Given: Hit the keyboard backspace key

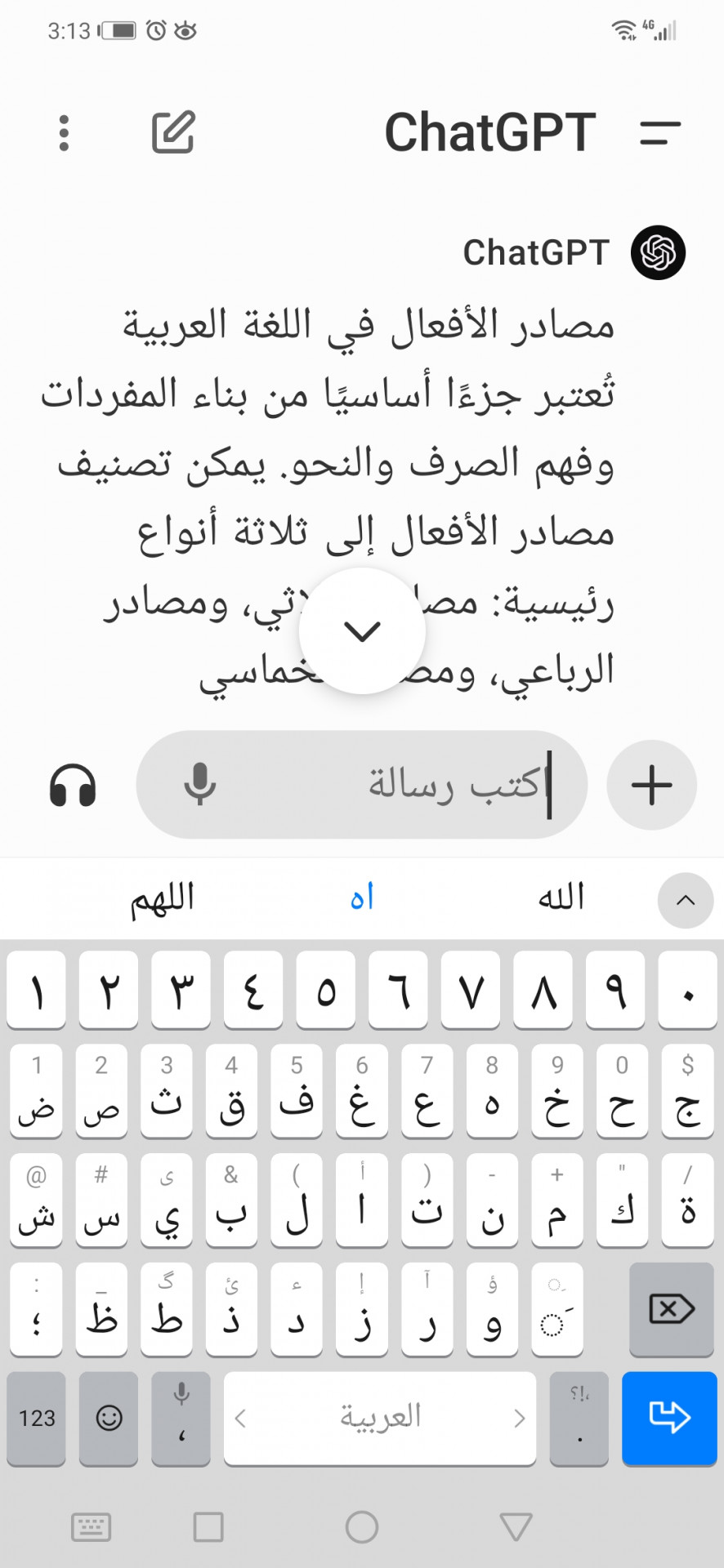Looking at the screenshot, I should (672, 1309).
